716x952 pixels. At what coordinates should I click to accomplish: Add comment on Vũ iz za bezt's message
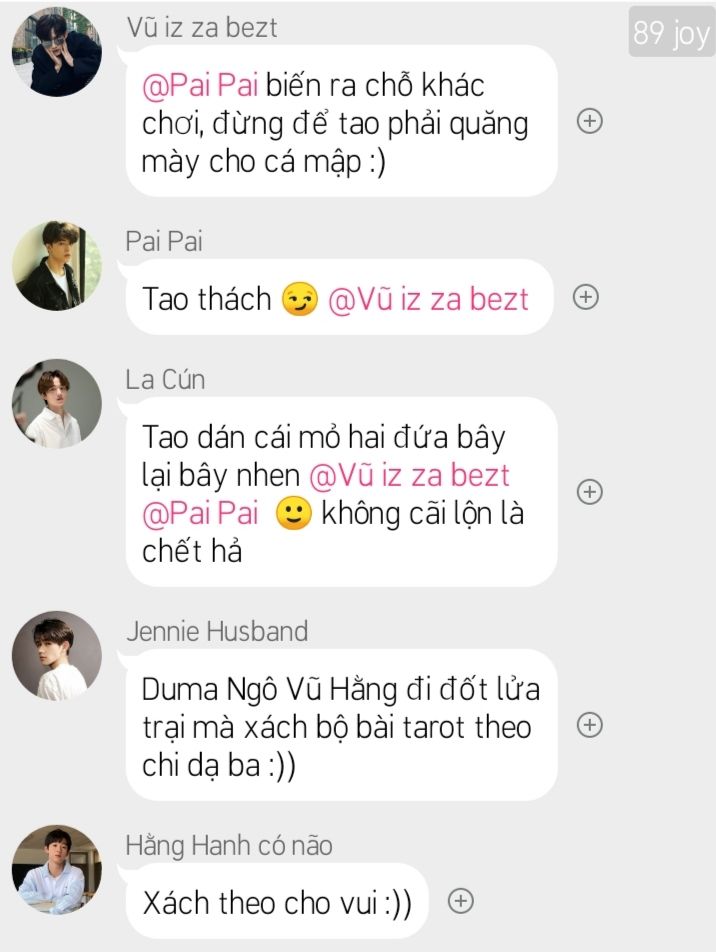pos(590,121)
